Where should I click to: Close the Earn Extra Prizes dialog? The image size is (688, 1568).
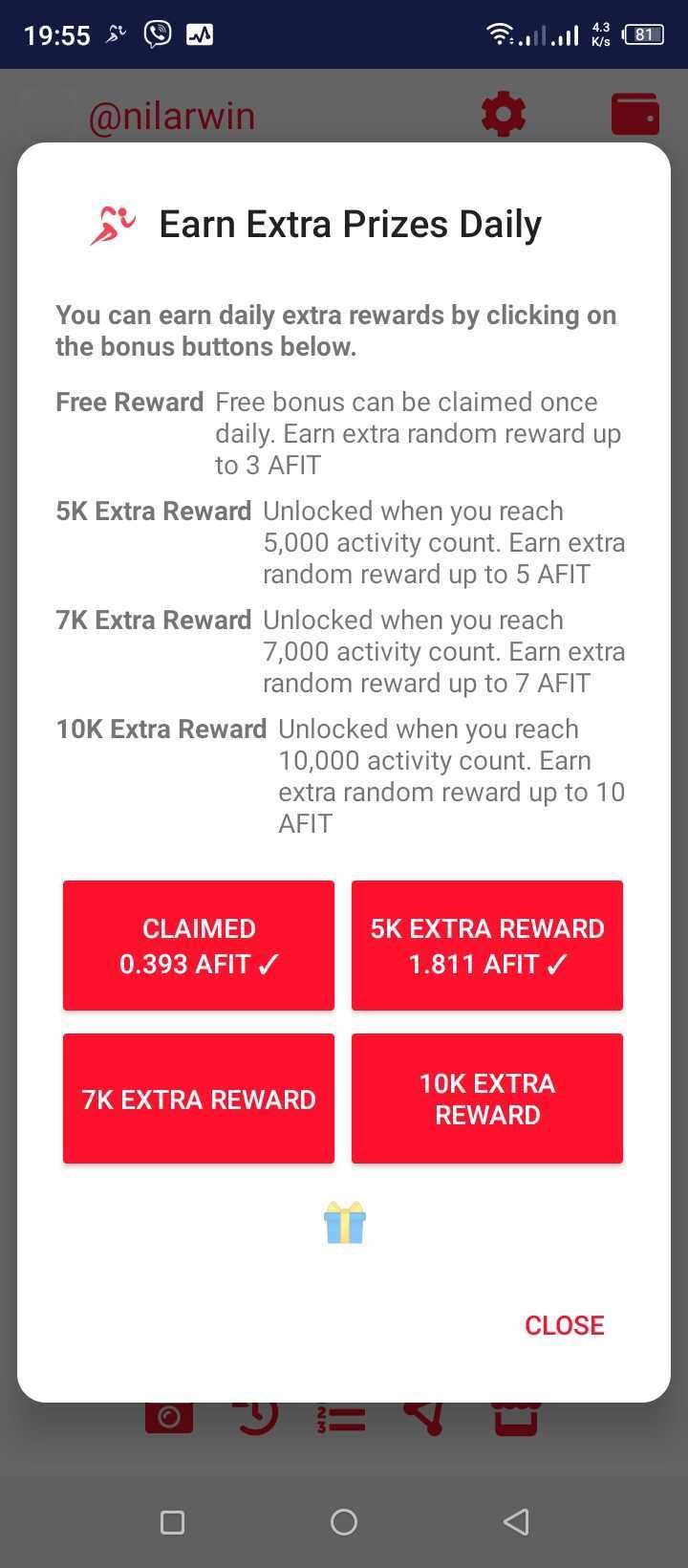click(x=564, y=1325)
